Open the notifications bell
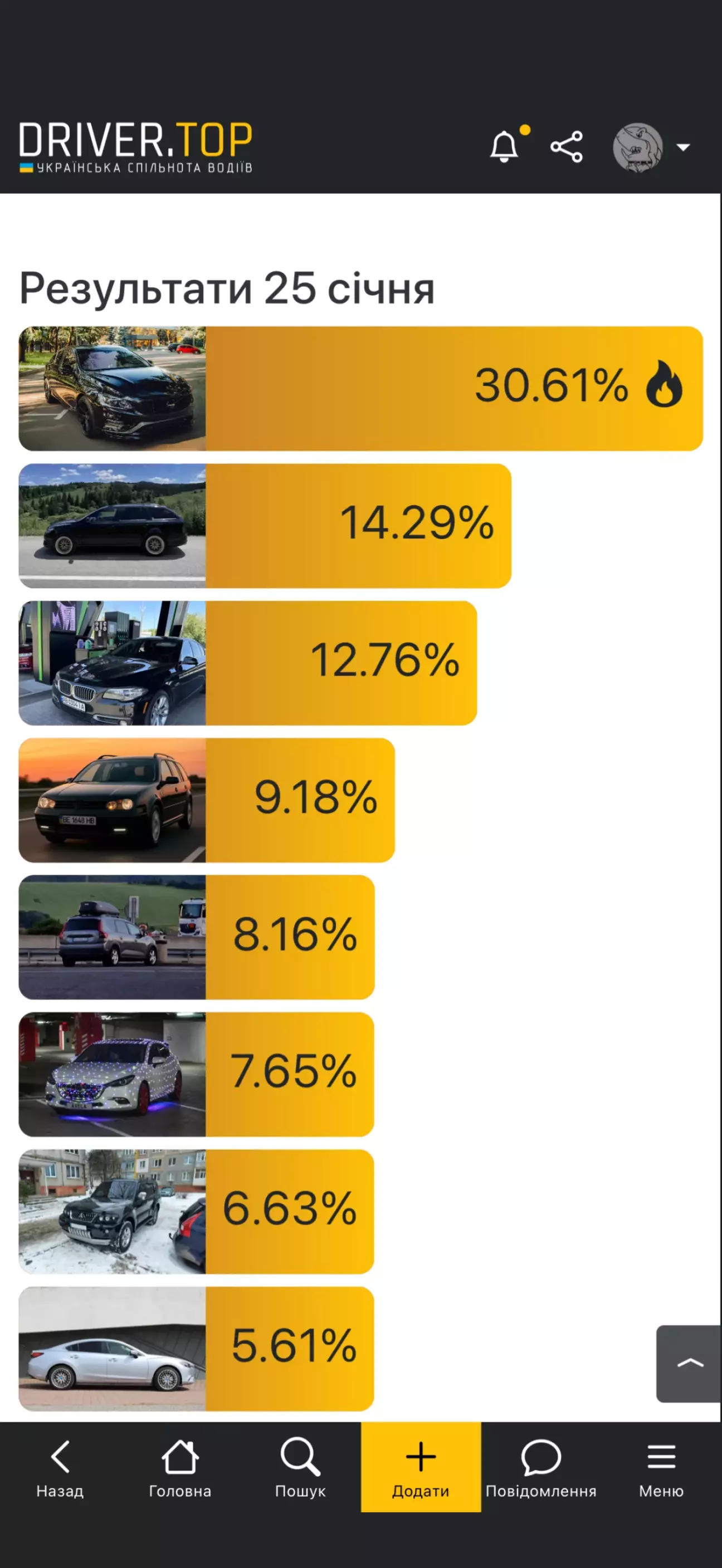The height and width of the screenshot is (1568, 722). 504,146
